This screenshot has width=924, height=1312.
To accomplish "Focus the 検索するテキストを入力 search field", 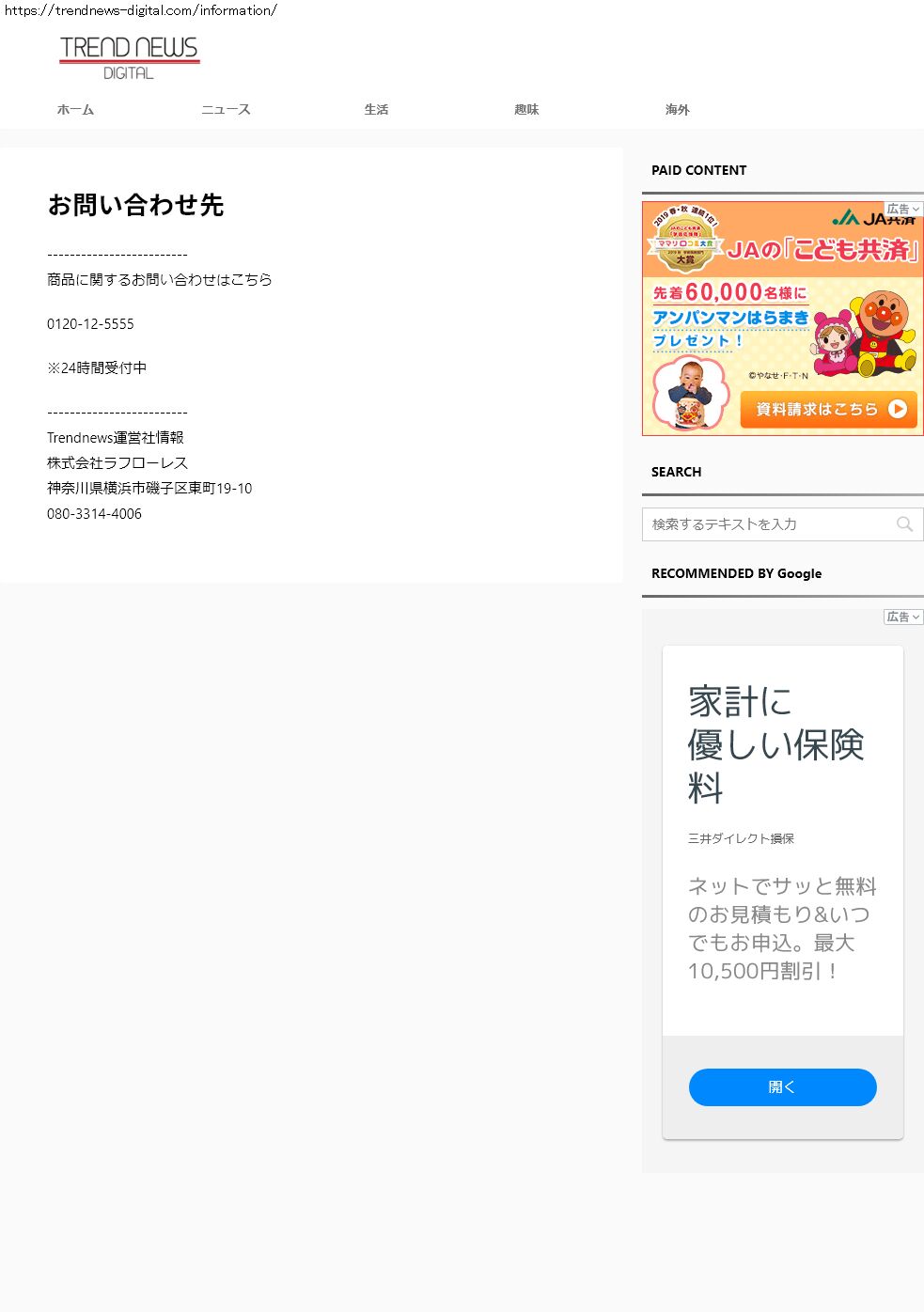I will pos(766,524).
